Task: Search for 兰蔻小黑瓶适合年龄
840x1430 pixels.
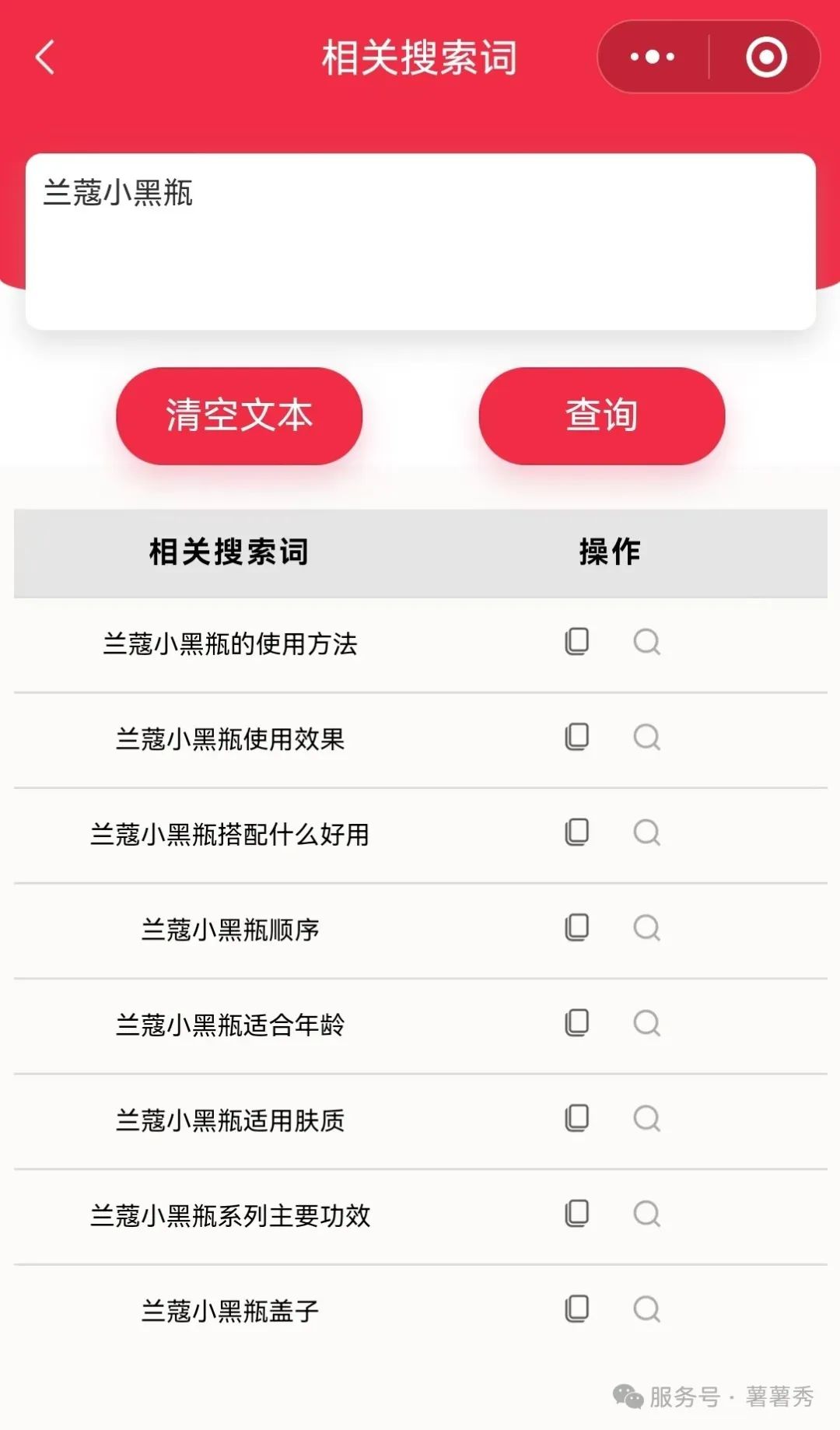Action: 646,1023
